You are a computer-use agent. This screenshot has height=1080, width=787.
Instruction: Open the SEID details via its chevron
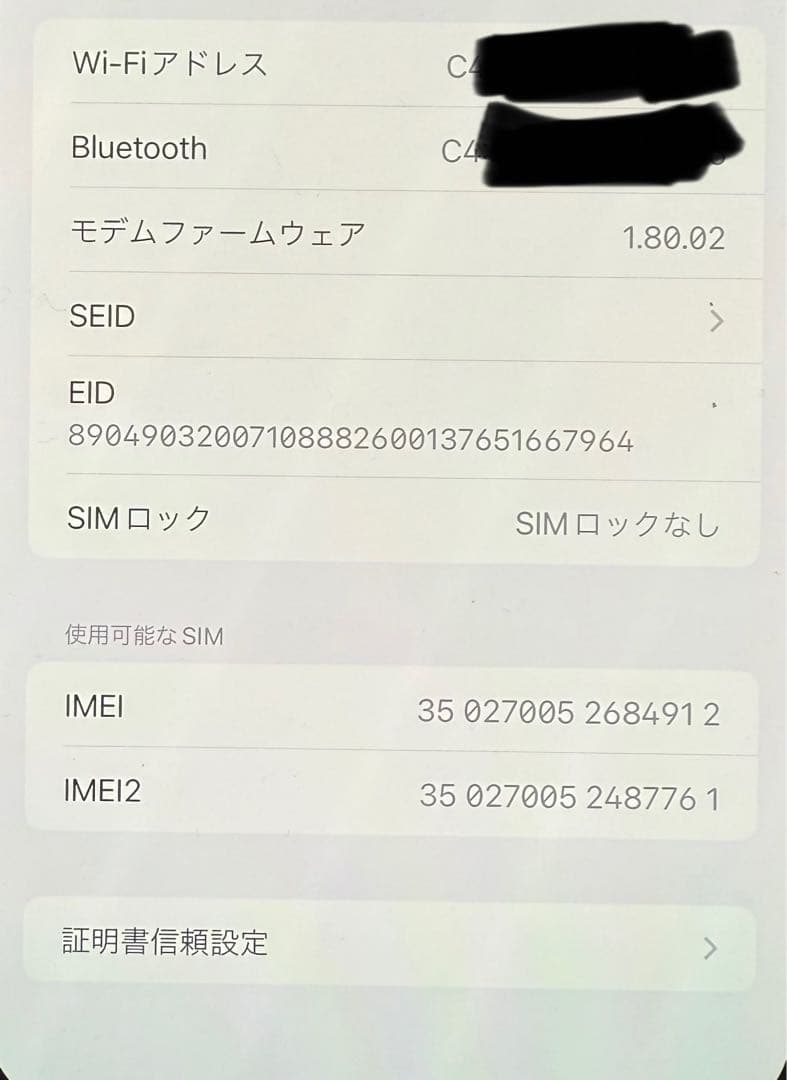coord(716,320)
